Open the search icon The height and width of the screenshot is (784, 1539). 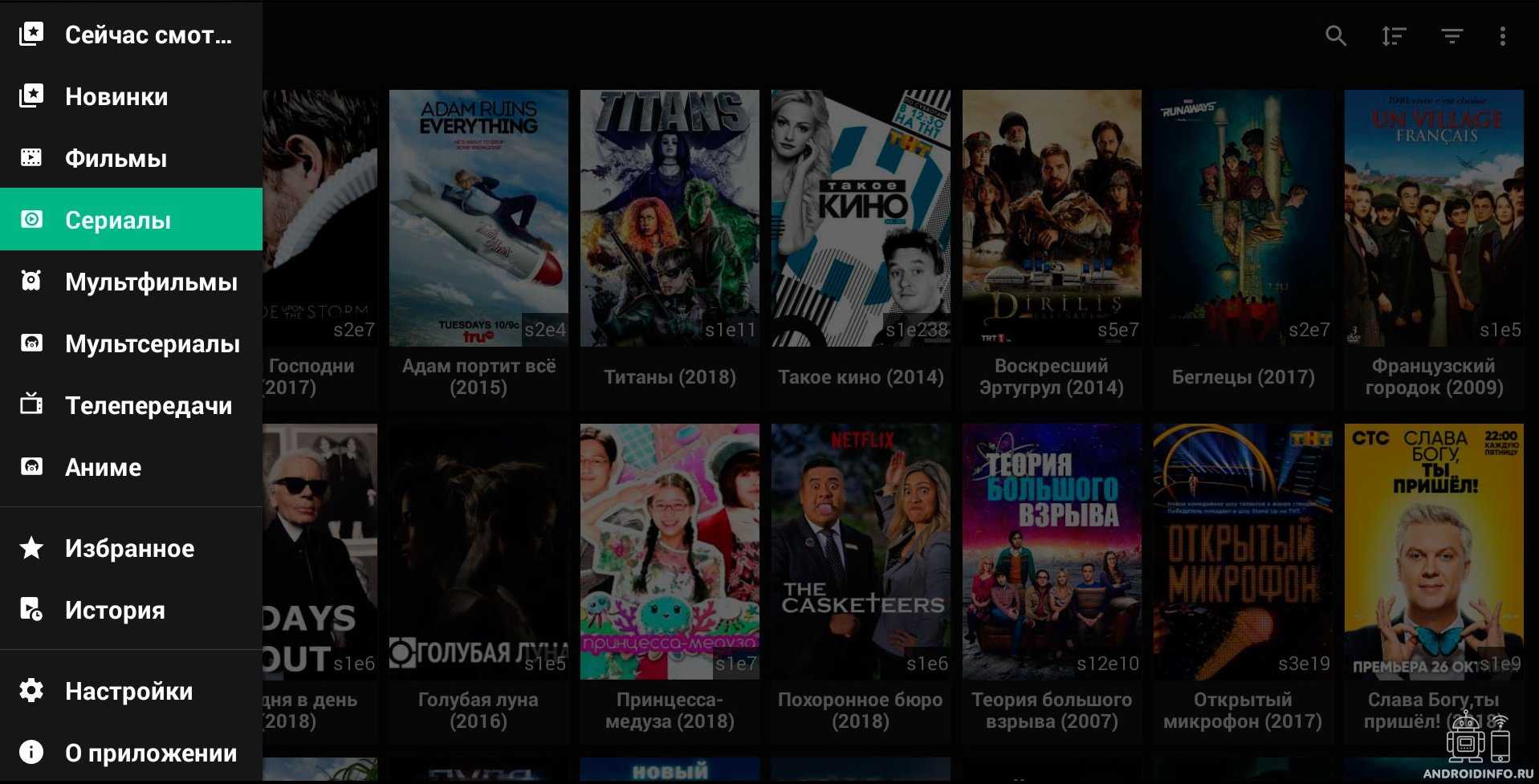point(1336,36)
